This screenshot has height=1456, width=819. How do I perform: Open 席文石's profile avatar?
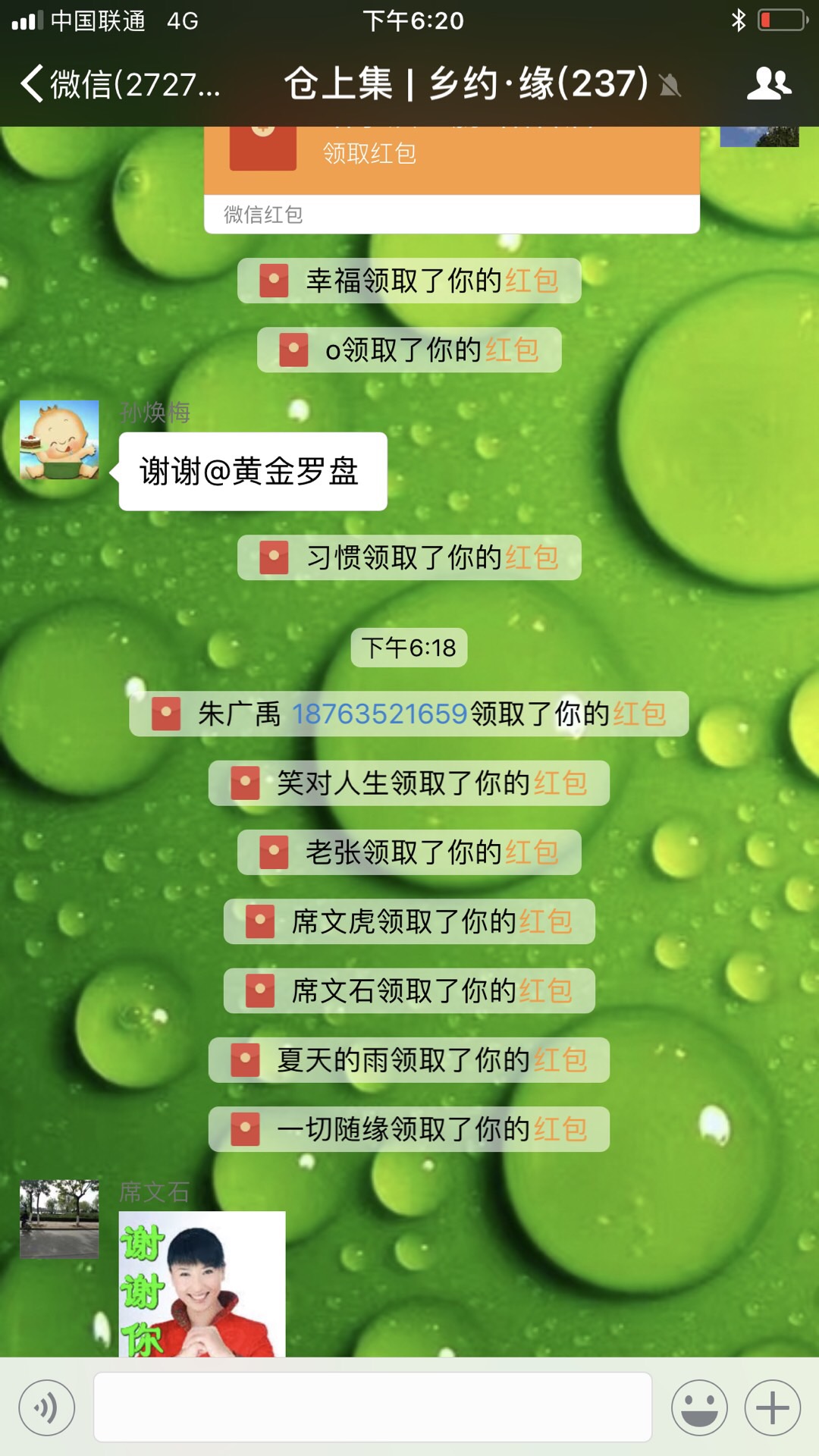tap(59, 1219)
